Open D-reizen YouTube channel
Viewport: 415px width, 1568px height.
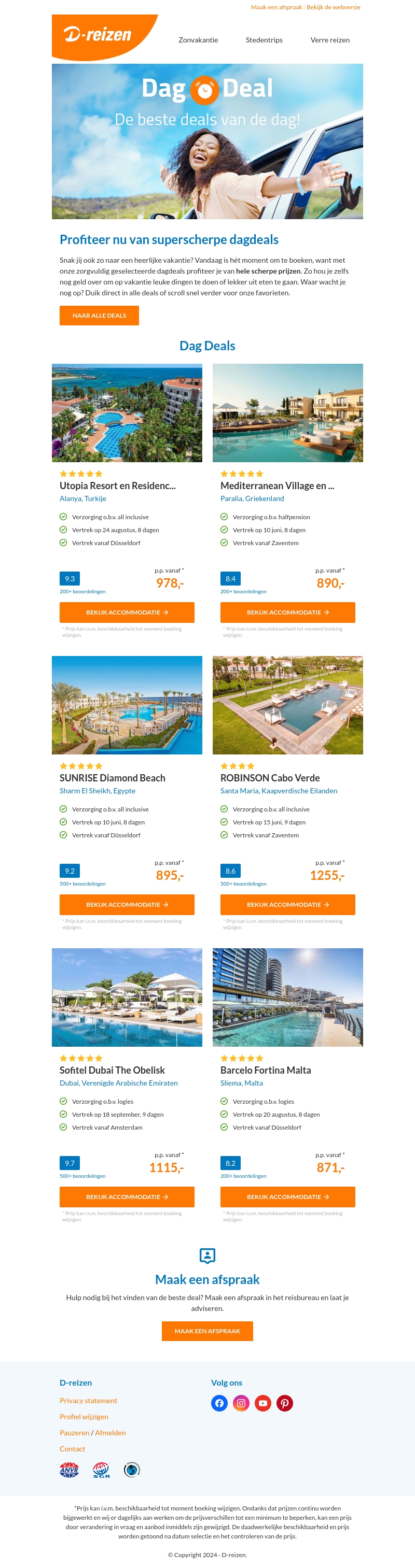(262, 1403)
